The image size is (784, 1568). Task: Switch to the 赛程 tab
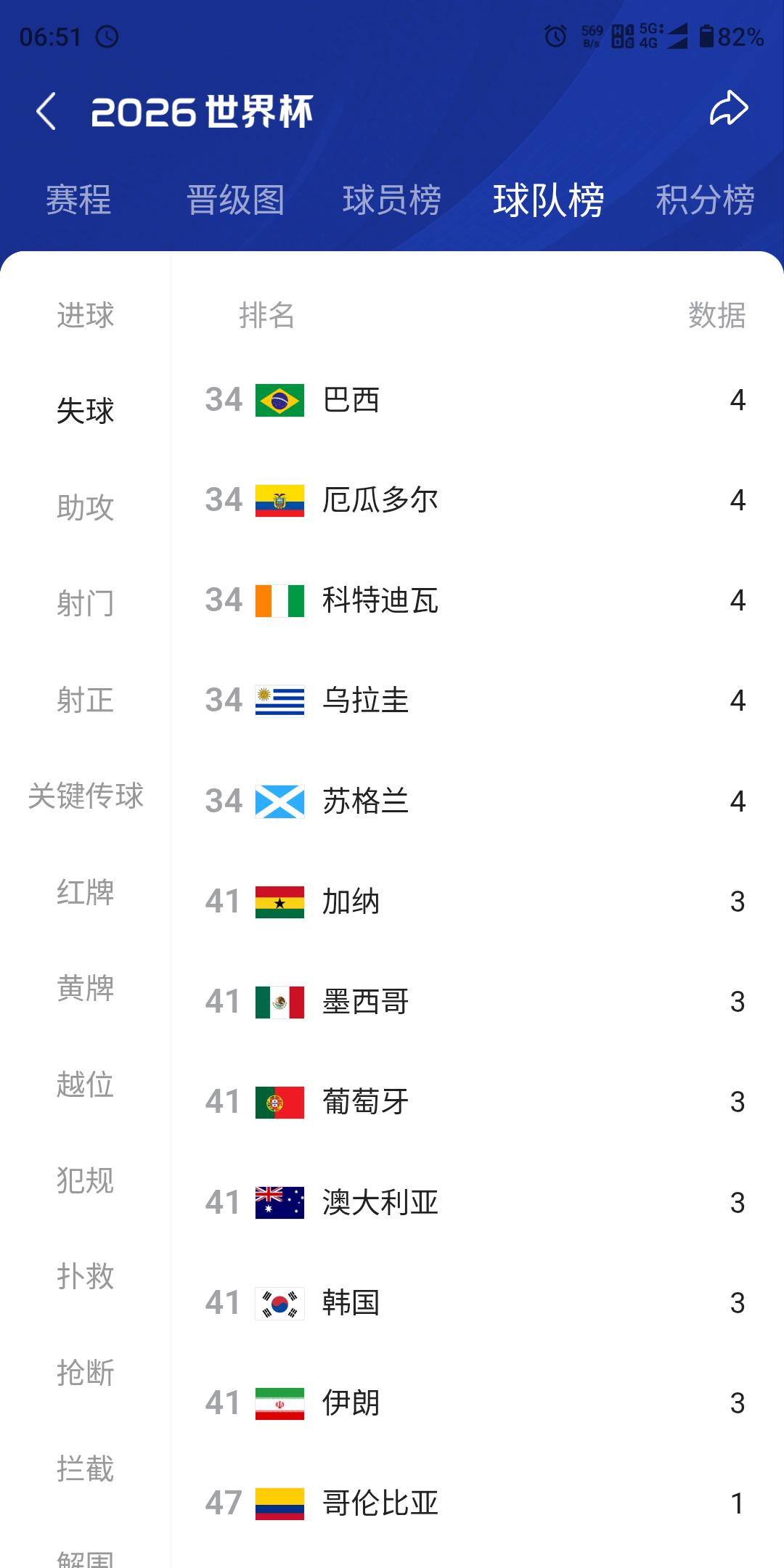click(78, 200)
